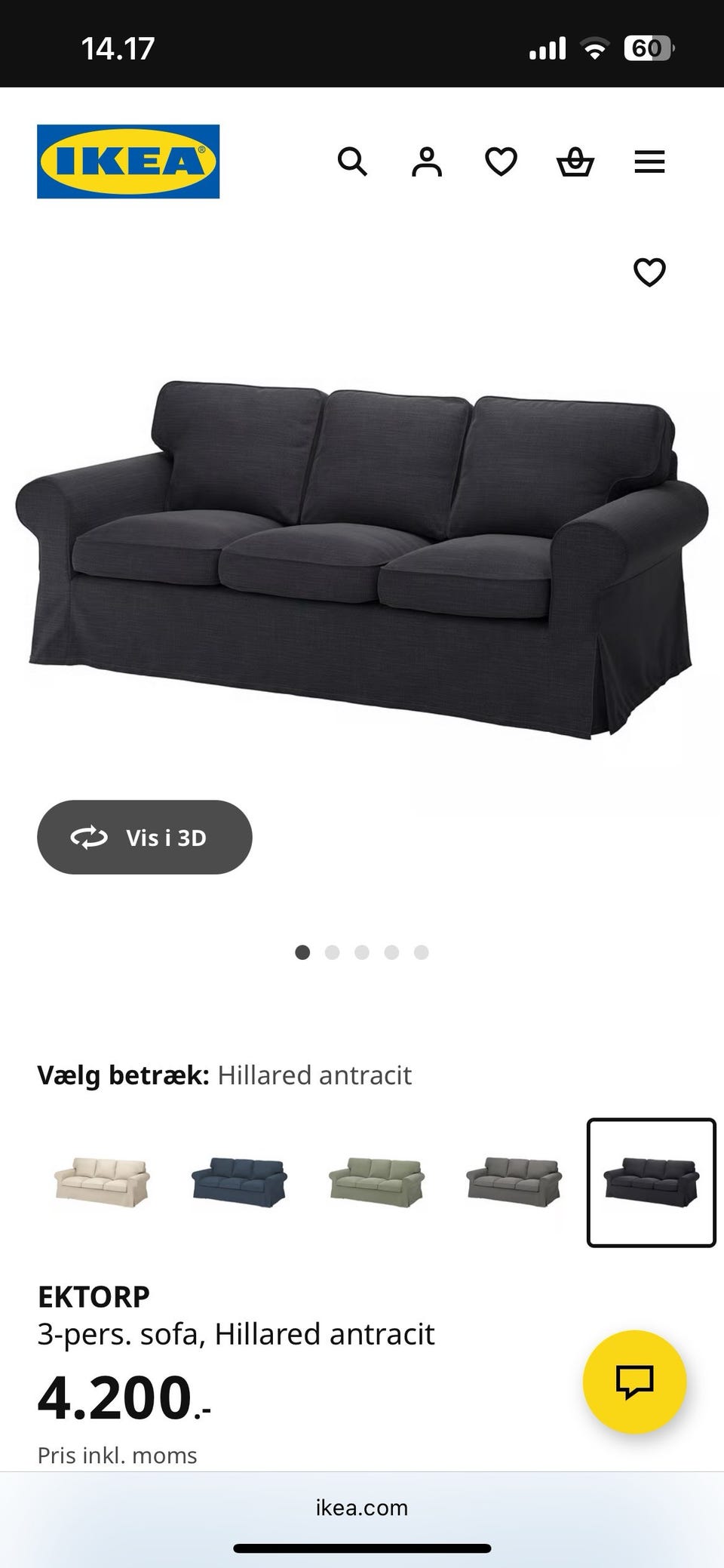Toggle the heart to favorite this sofa
724x1568 pixels.
(x=649, y=272)
